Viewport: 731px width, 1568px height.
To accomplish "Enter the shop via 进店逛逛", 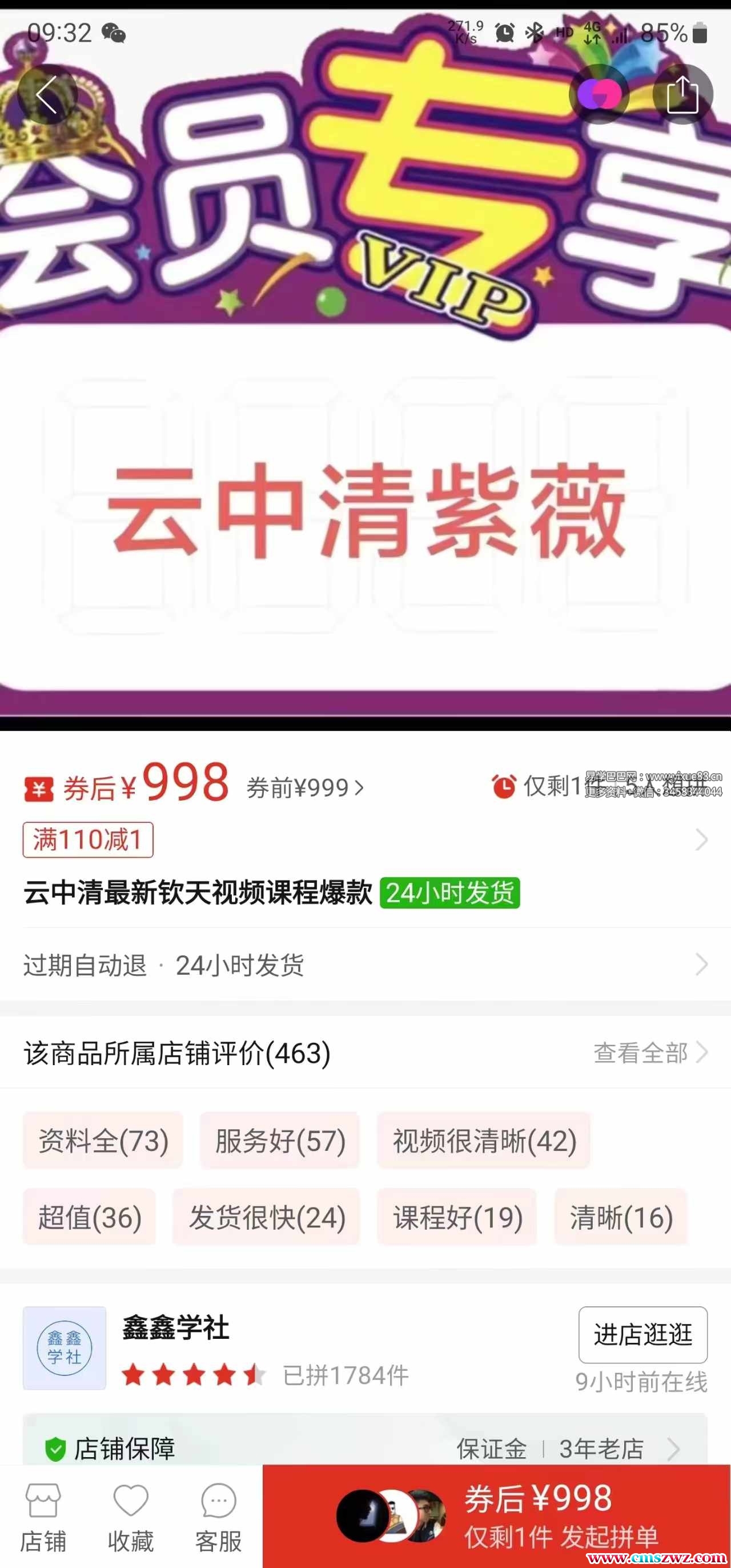I will click(x=643, y=1334).
